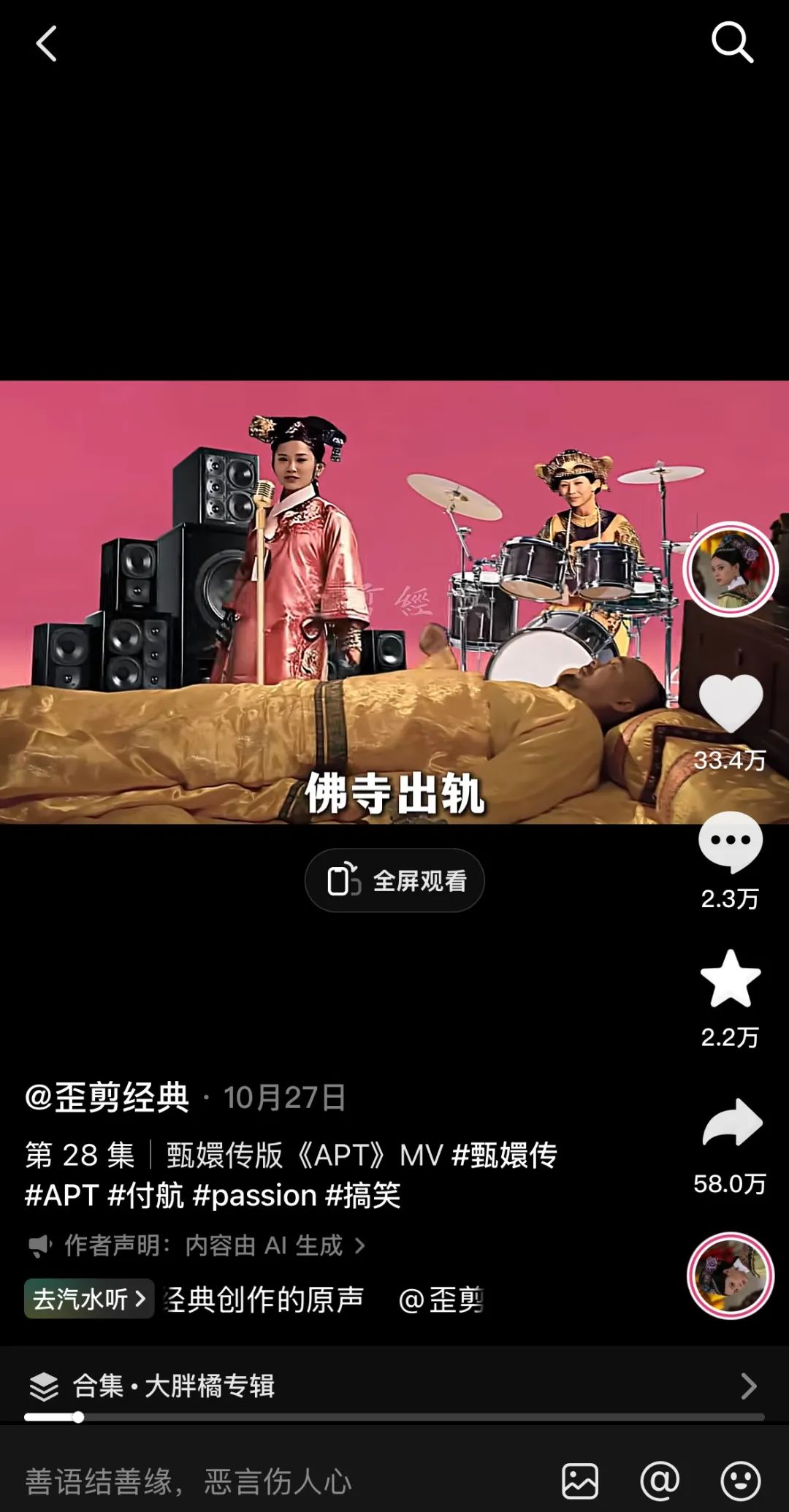
Task: Open search with the magnifier icon
Action: [732, 42]
